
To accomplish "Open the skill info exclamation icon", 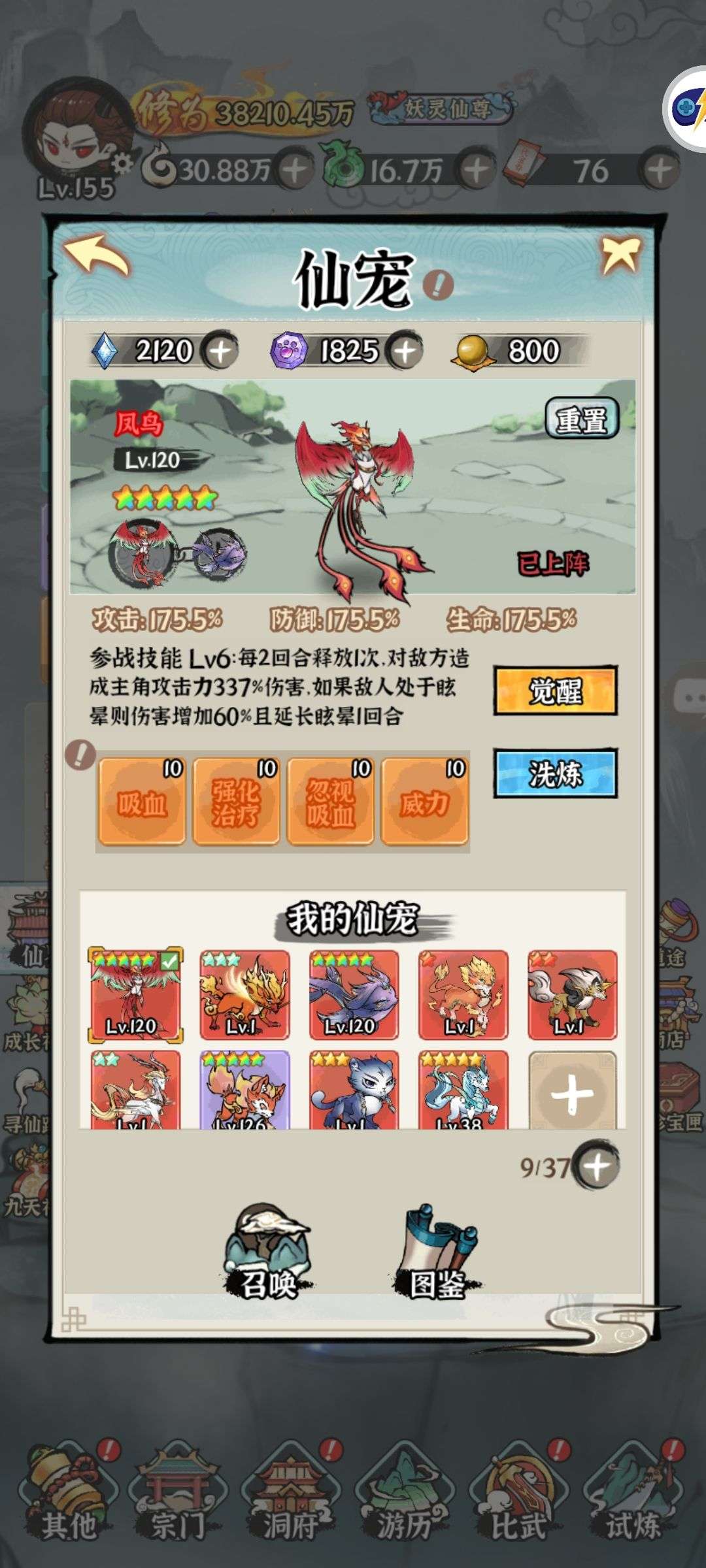I will pyautogui.click(x=80, y=755).
